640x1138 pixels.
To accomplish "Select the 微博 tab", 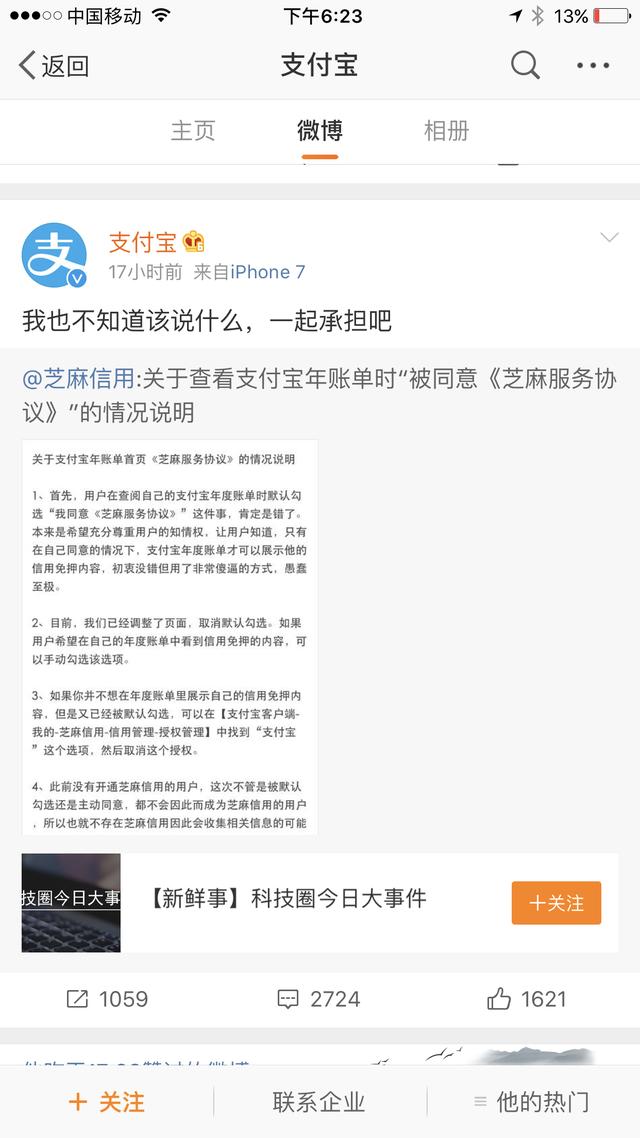I will [x=319, y=131].
